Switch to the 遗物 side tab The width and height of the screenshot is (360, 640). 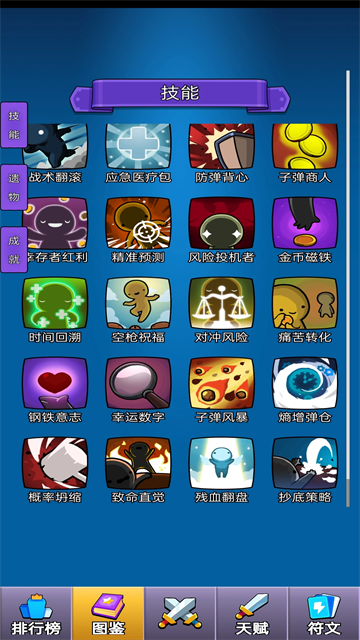point(14,188)
